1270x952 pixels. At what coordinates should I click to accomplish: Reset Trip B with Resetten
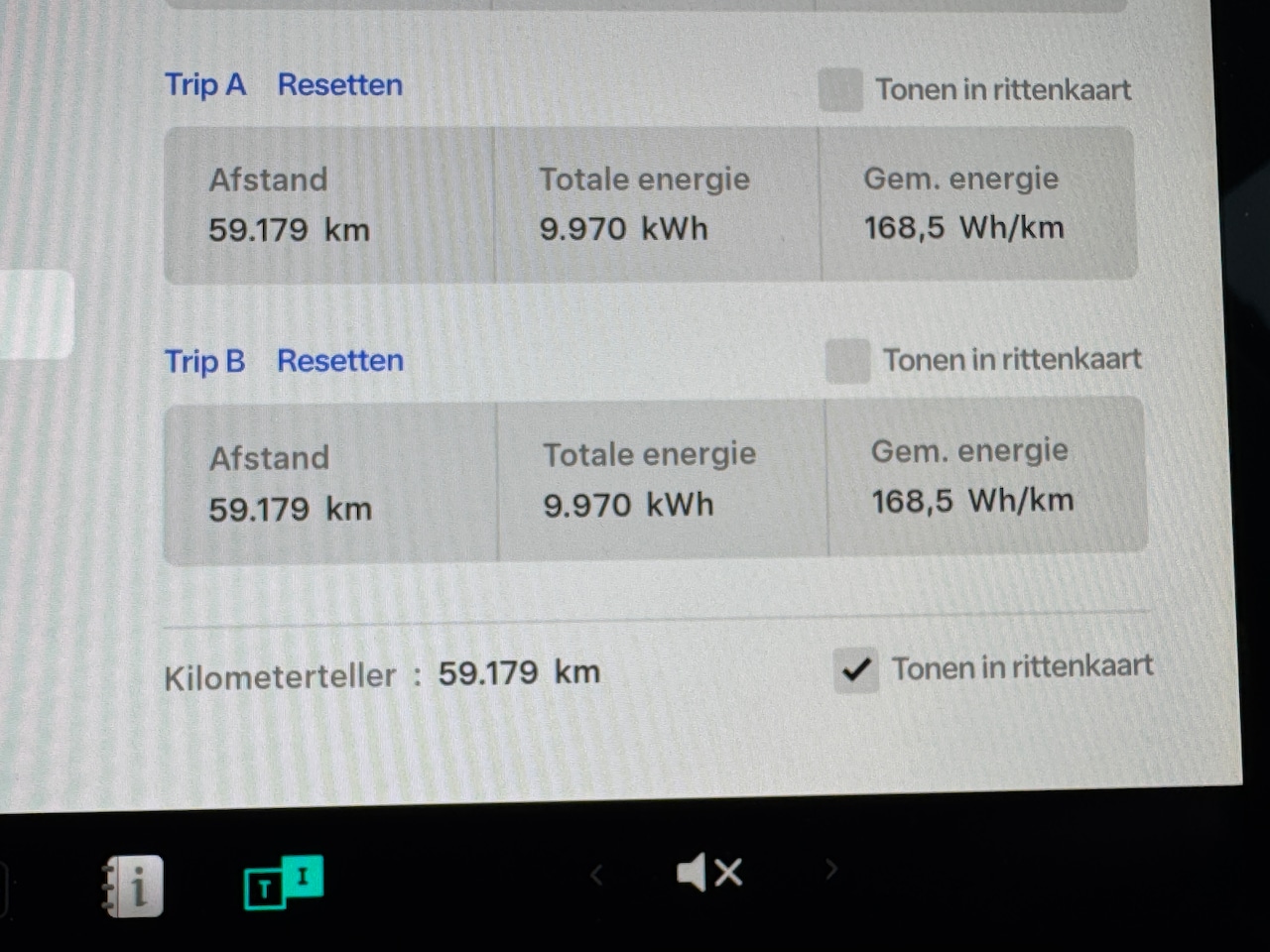339,361
